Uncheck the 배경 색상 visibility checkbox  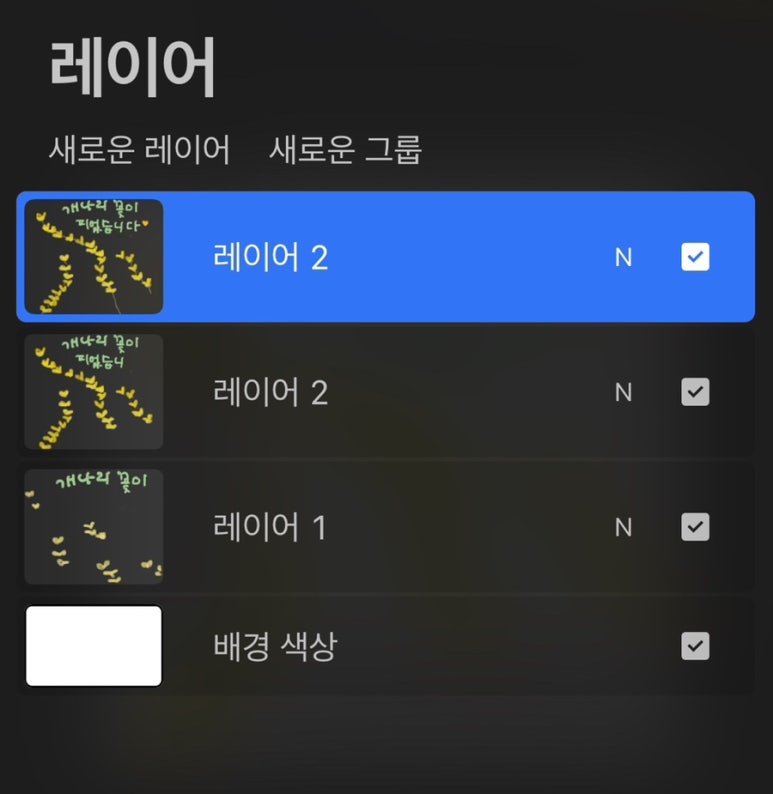point(695,647)
